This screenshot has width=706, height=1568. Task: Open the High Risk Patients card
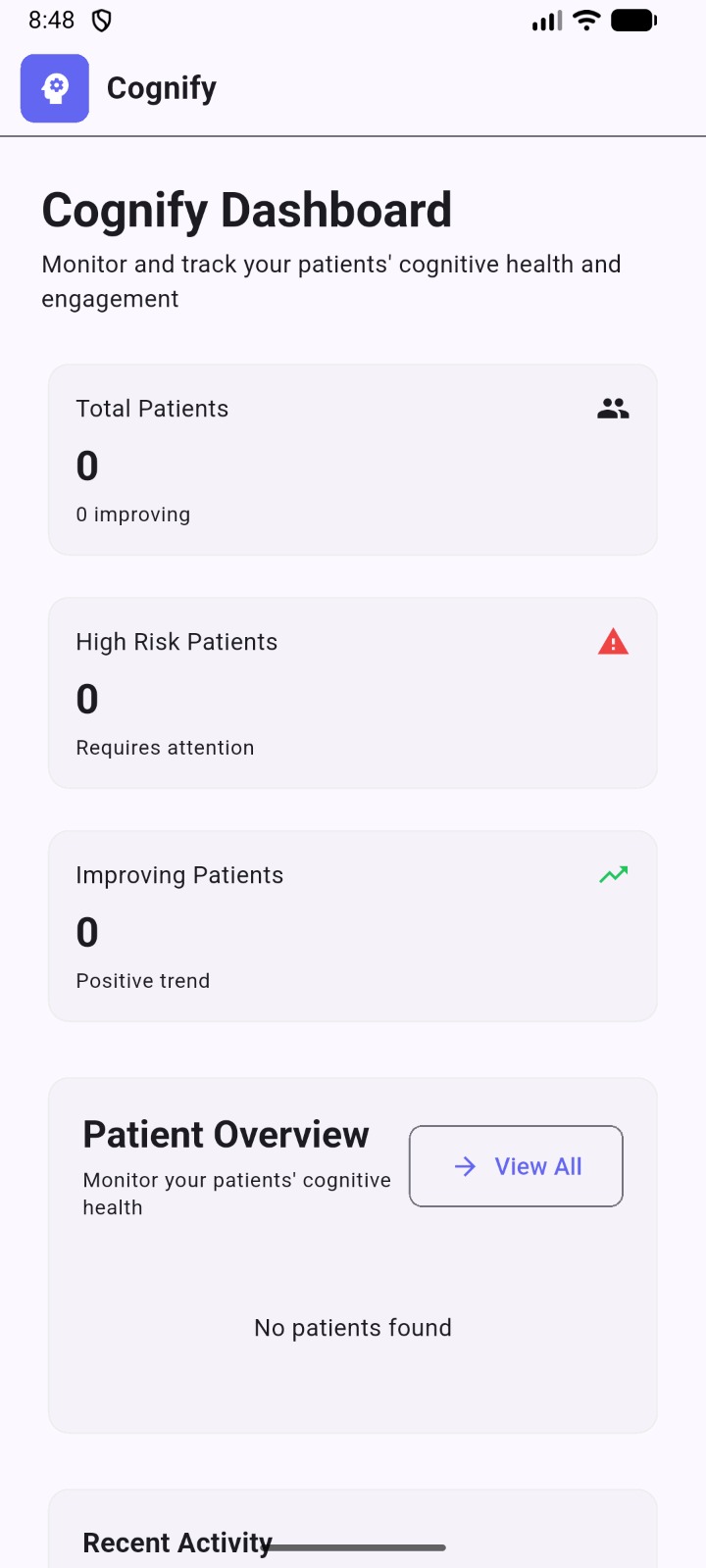click(x=352, y=692)
